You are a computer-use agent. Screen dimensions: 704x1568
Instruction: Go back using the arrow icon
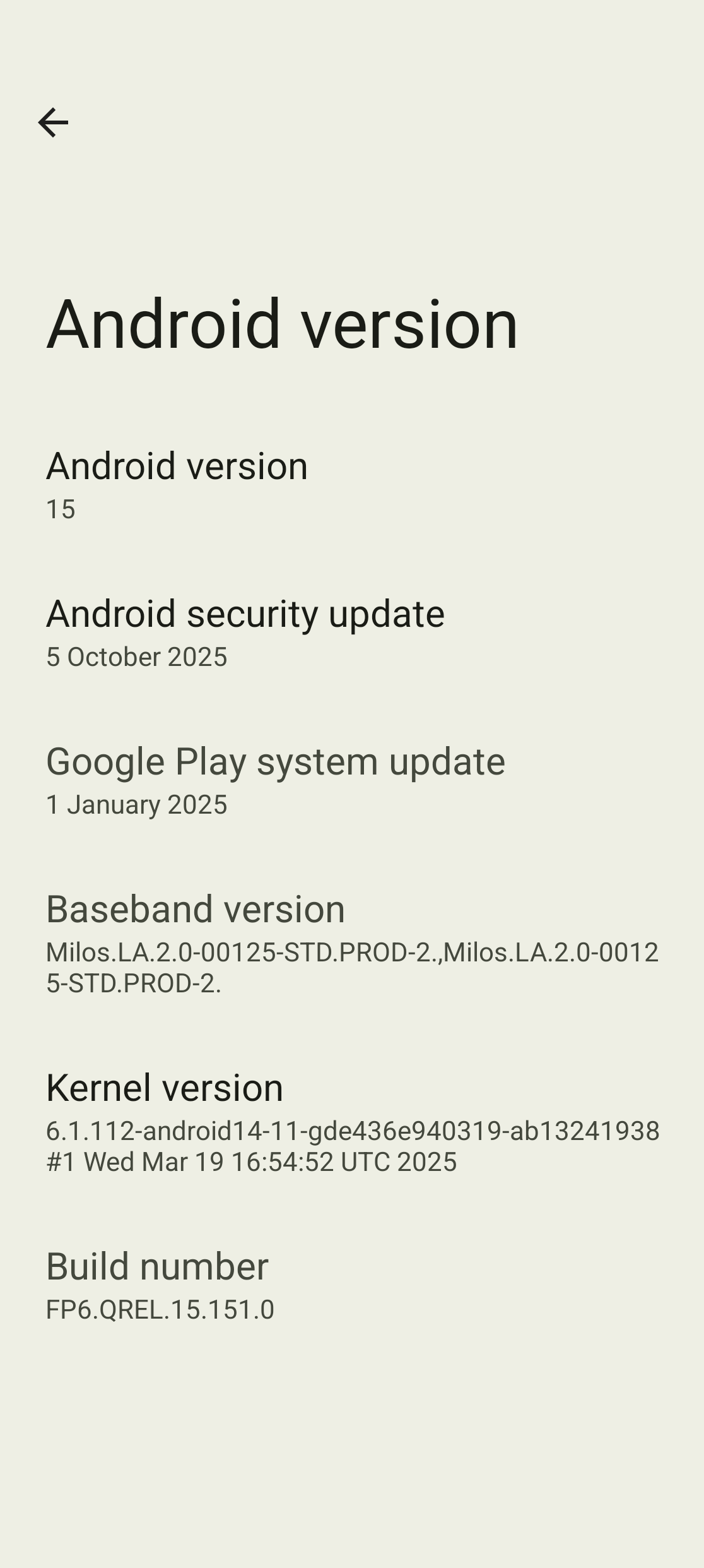(x=53, y=122)
